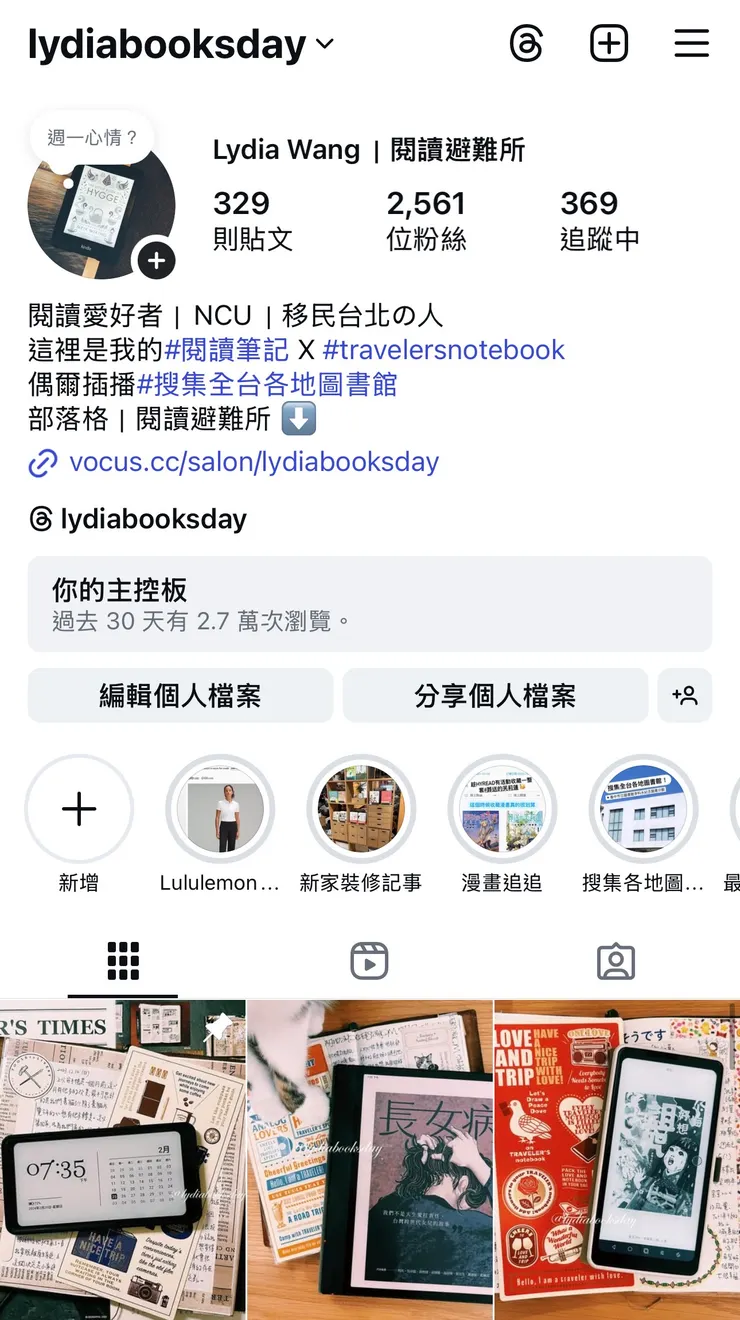Click the create new post plus icon
This screenshot has height=1320, width=740.
click(609, 44)
